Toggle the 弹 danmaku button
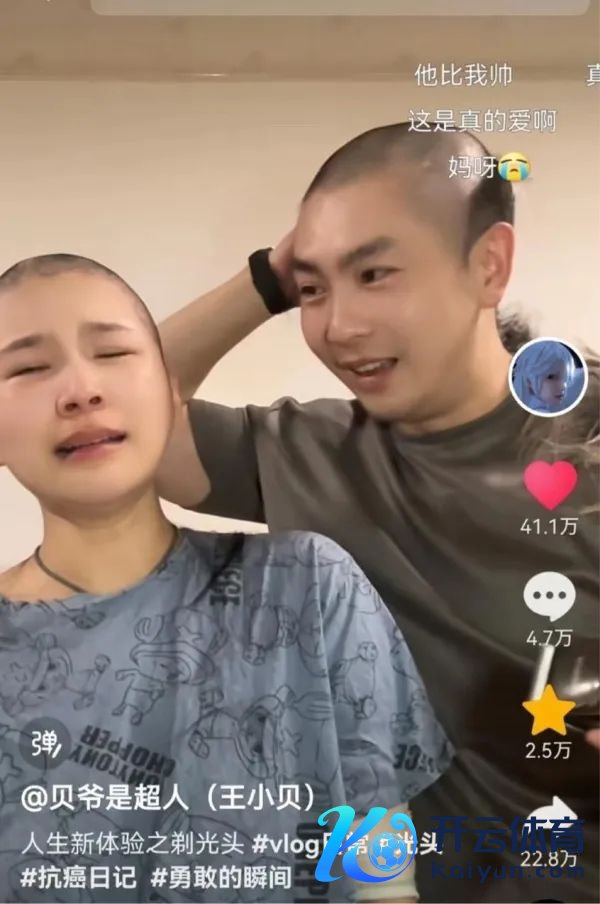This screenshot has height=904, width=600. tap(45, 743)
